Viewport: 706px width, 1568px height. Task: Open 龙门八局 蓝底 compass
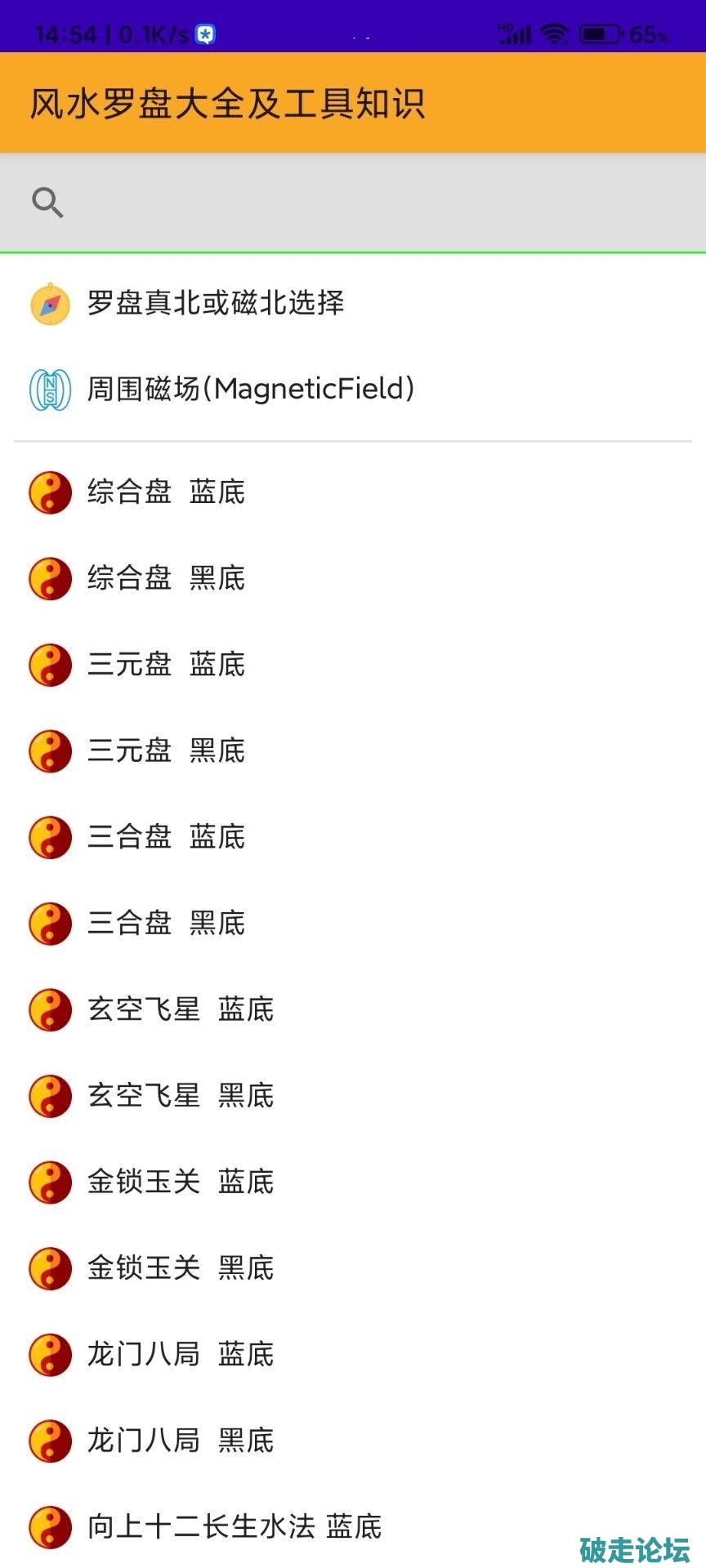[181, 1354]
